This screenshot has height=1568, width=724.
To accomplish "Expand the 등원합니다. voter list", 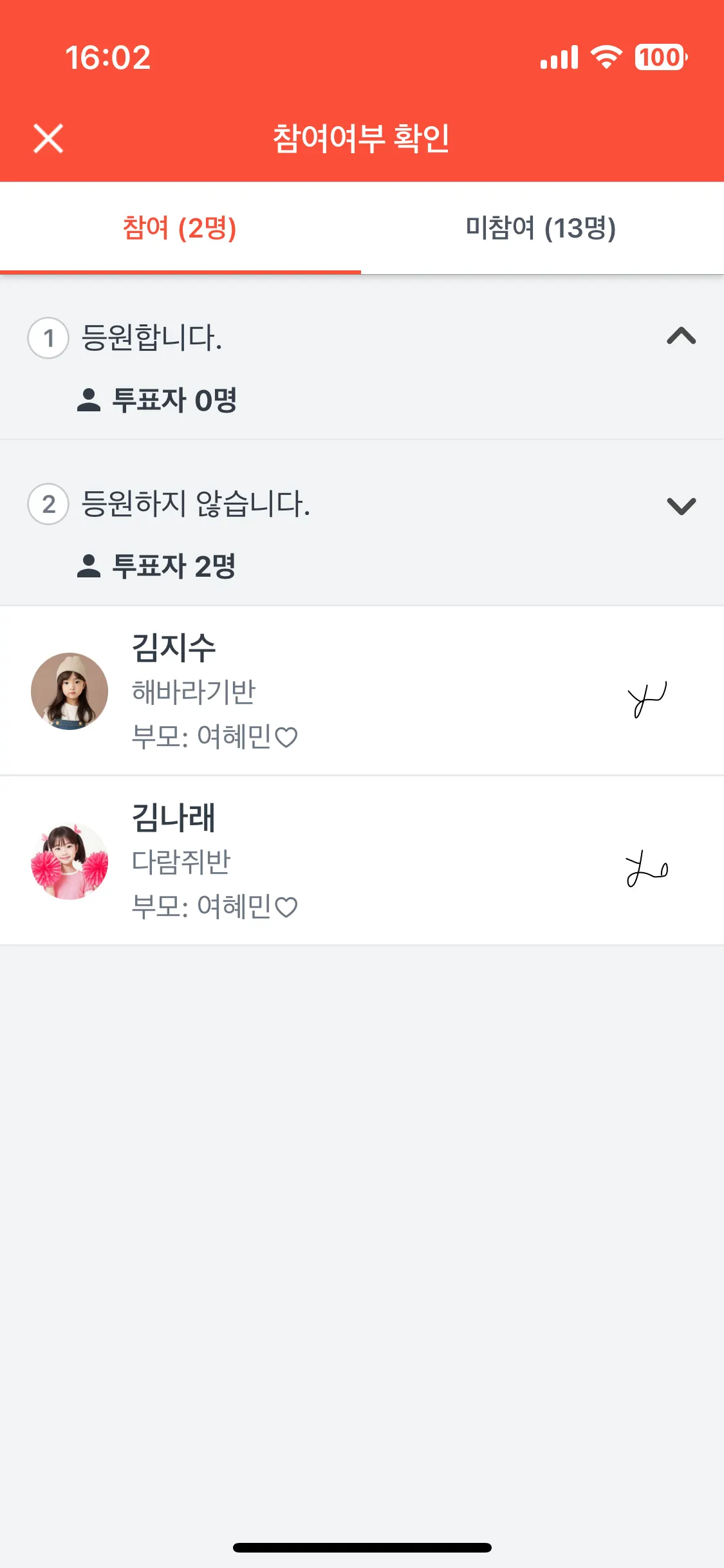I will (x=681, y=337).
